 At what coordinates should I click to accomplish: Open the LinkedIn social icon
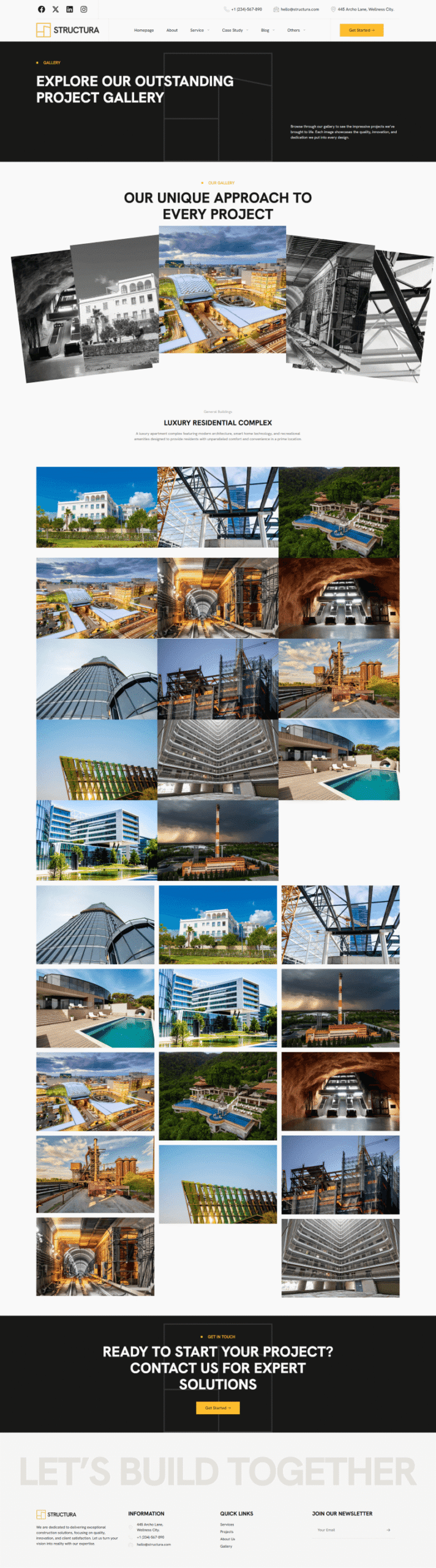pyautogui.click(x=70, y=9)
